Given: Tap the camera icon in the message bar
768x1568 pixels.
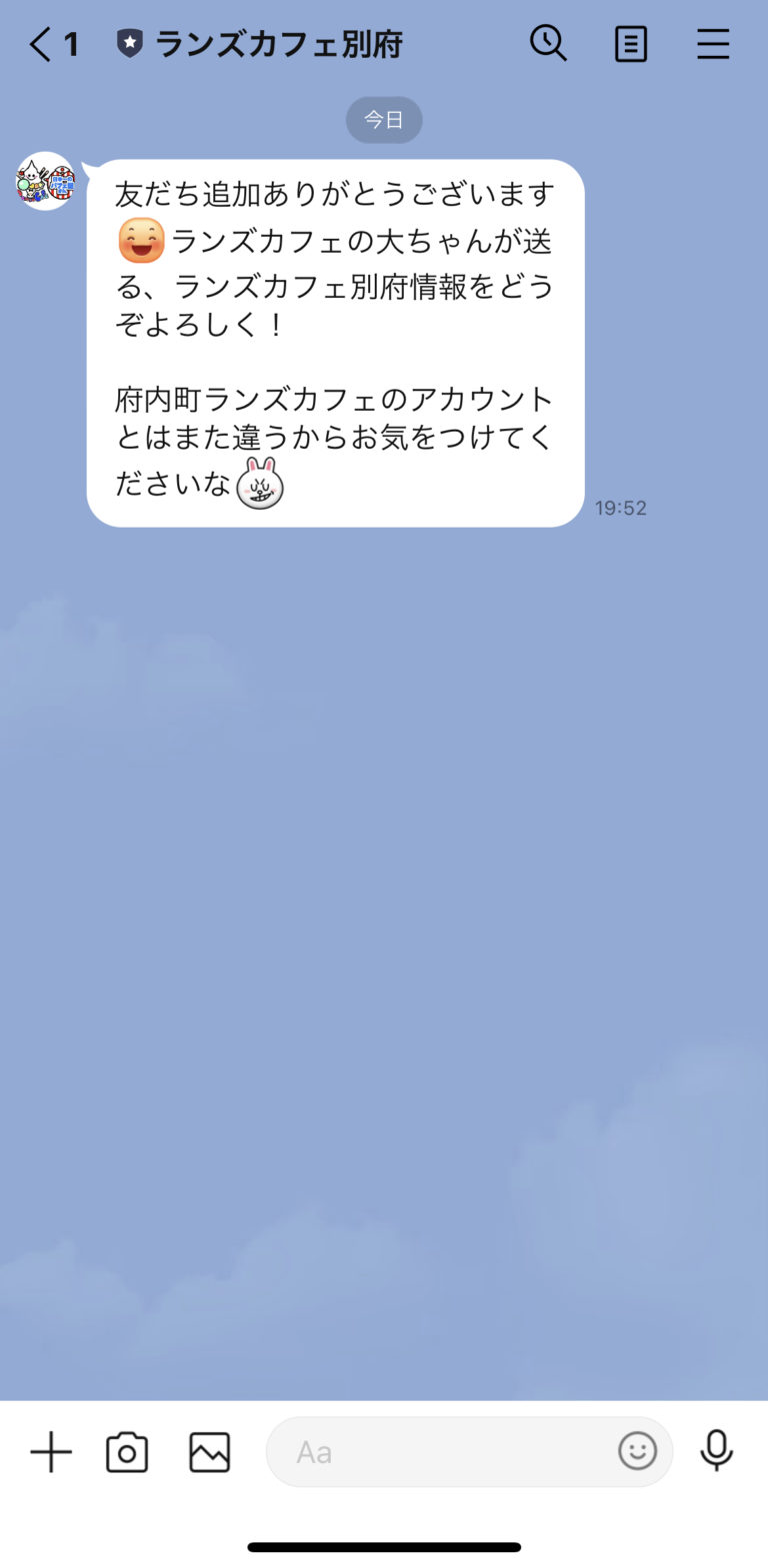Looking at the screenshot, I should tap(126, 1452).
